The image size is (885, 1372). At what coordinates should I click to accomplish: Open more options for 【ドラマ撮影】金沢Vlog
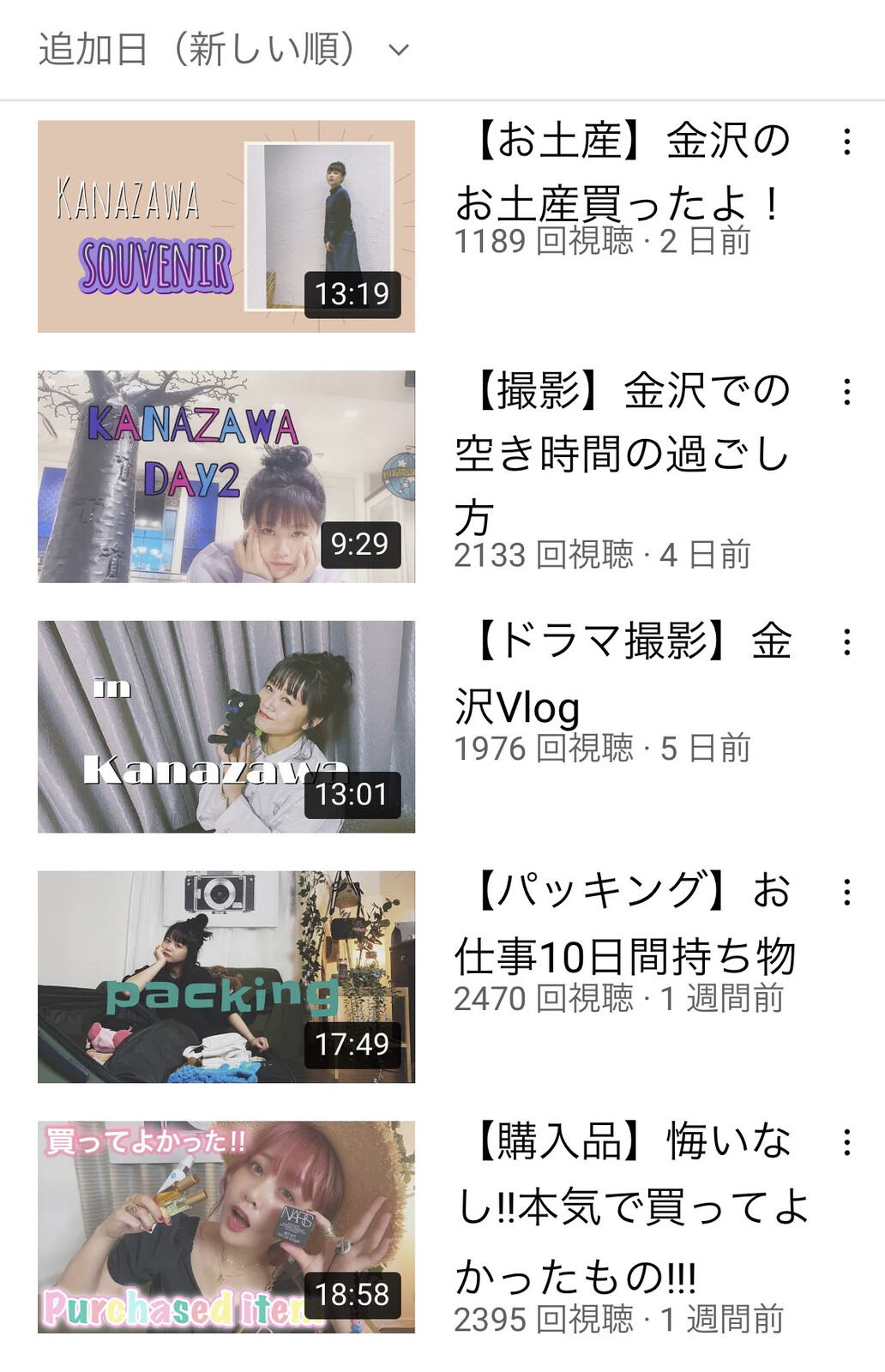tap(846, 643)
